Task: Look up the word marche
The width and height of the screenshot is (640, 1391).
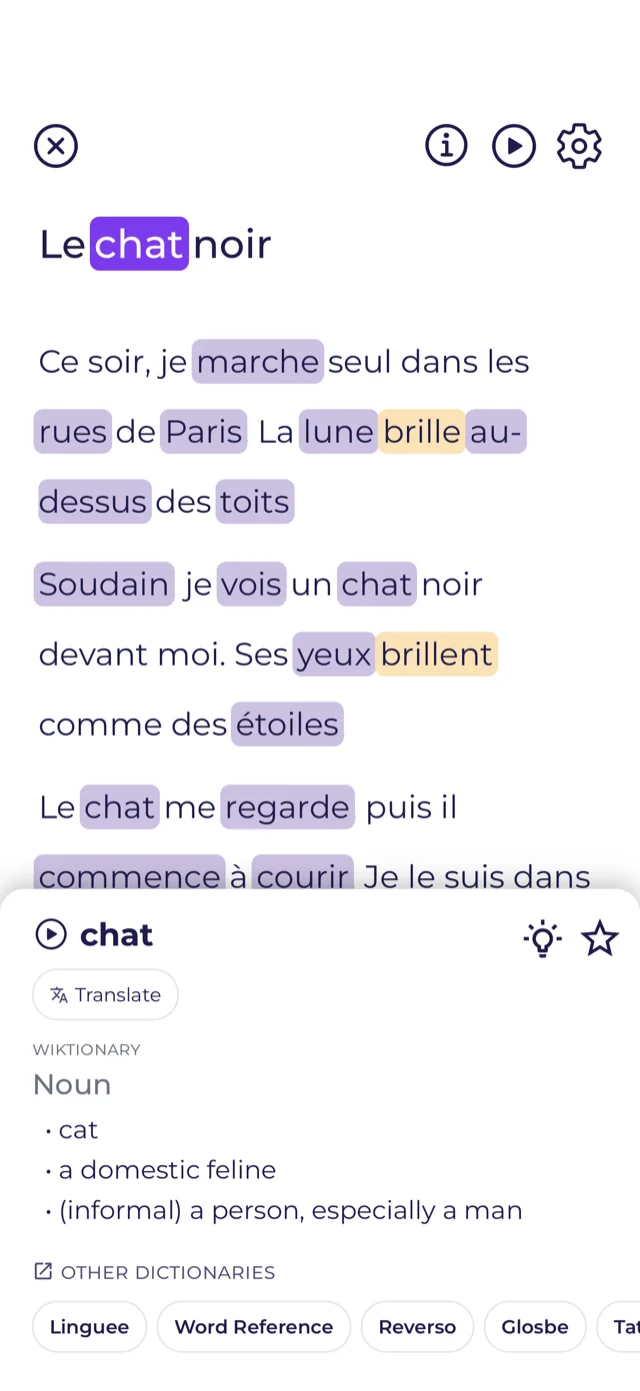Action: [258, 361]
